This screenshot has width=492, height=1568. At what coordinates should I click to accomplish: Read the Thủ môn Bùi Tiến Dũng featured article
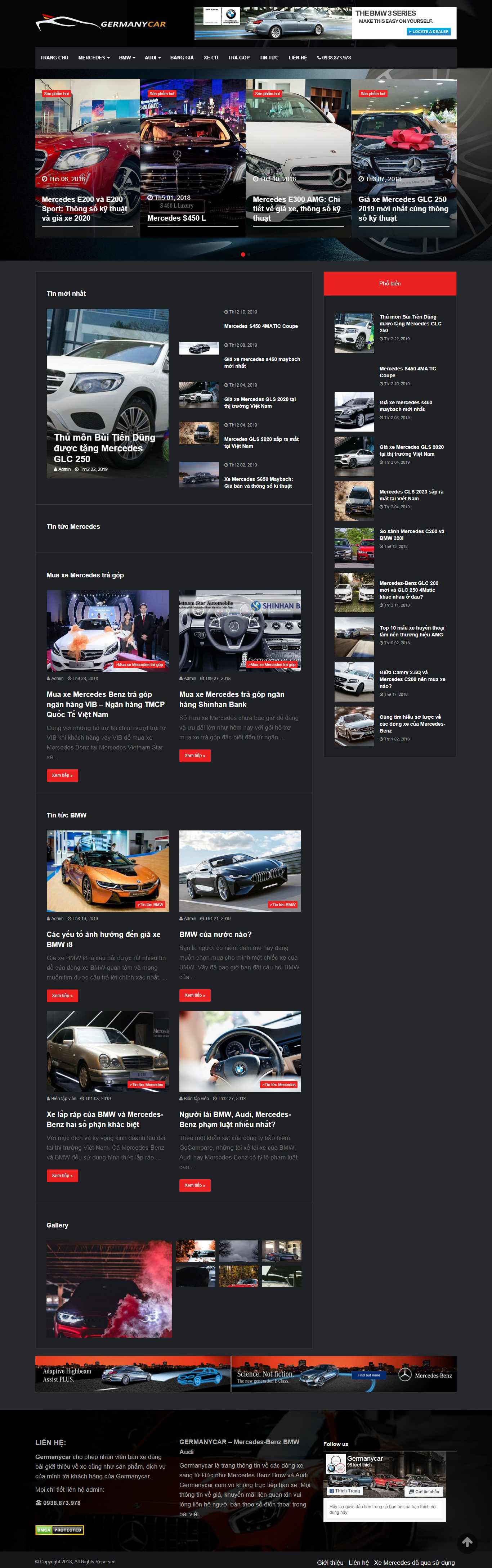click(104, 448)
